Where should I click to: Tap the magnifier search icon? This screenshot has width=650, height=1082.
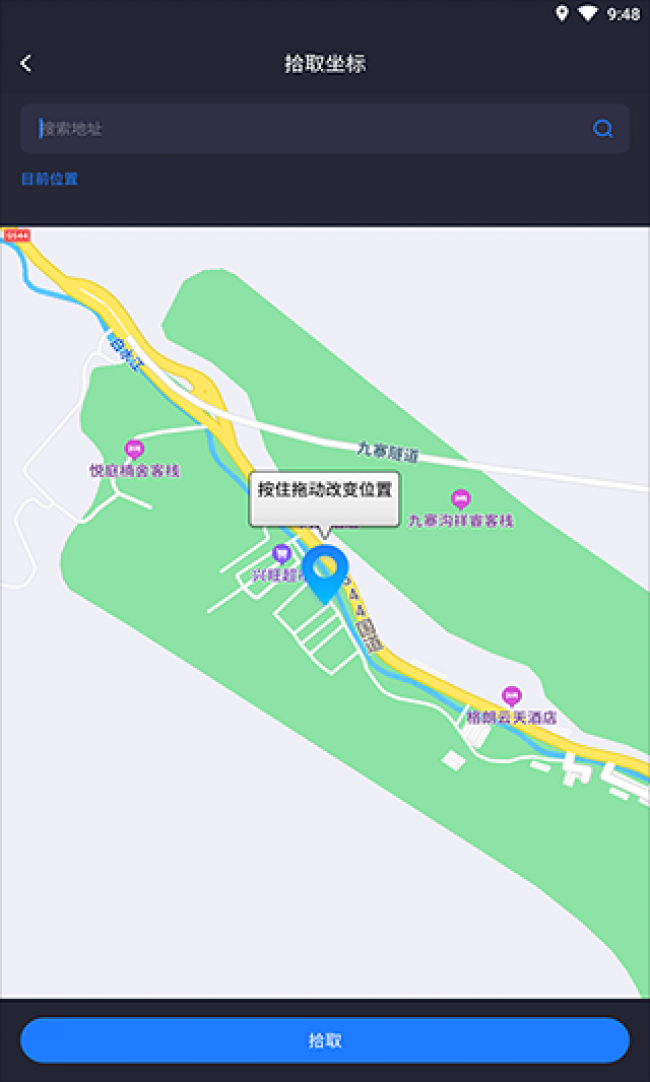(602, 128)
